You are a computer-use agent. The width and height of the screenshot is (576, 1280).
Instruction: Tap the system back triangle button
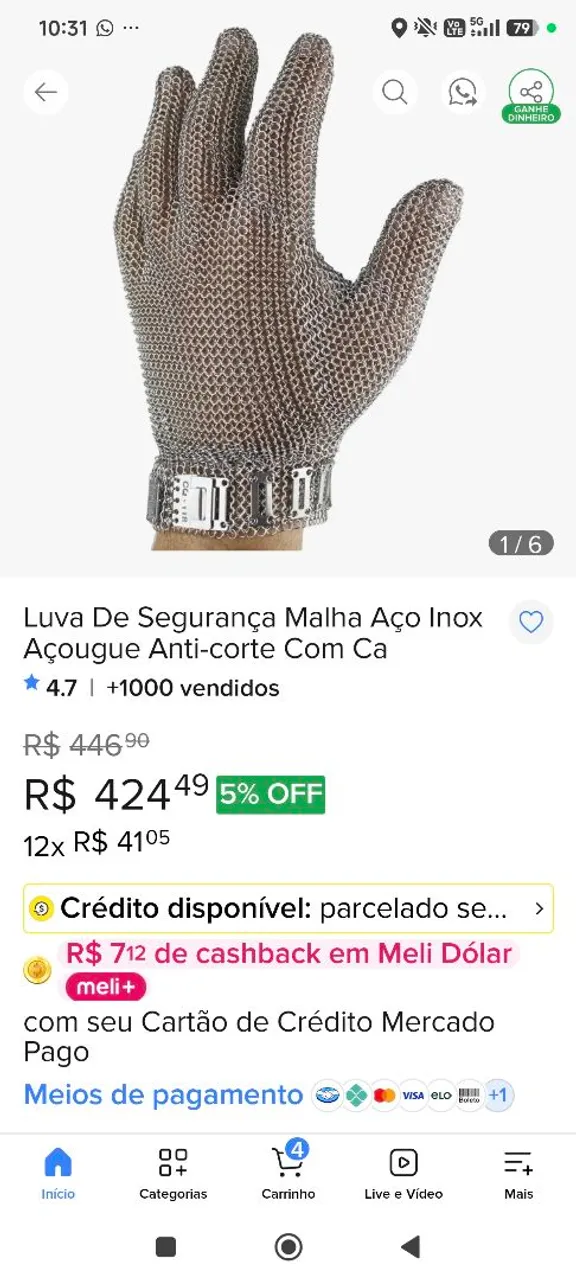(x=410, y=1246)
